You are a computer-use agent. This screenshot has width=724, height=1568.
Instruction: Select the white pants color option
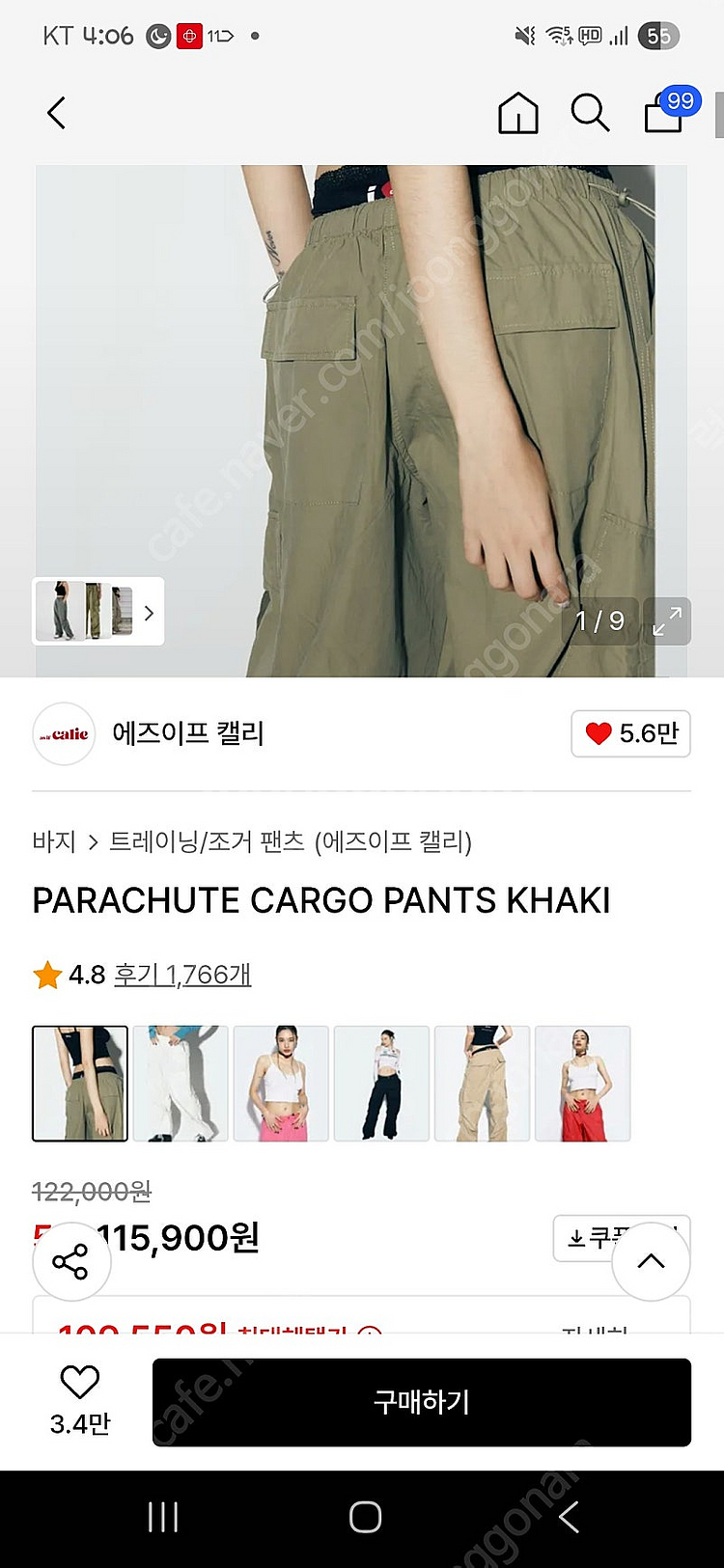point(181,1084)
